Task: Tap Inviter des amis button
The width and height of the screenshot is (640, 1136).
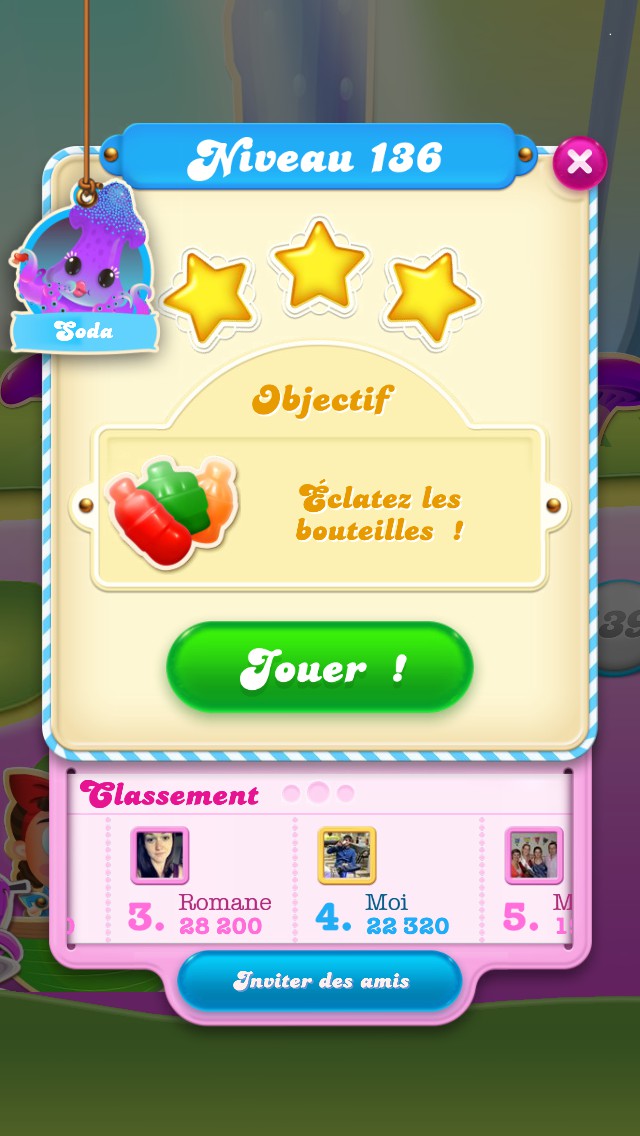Action: point(320,981)
